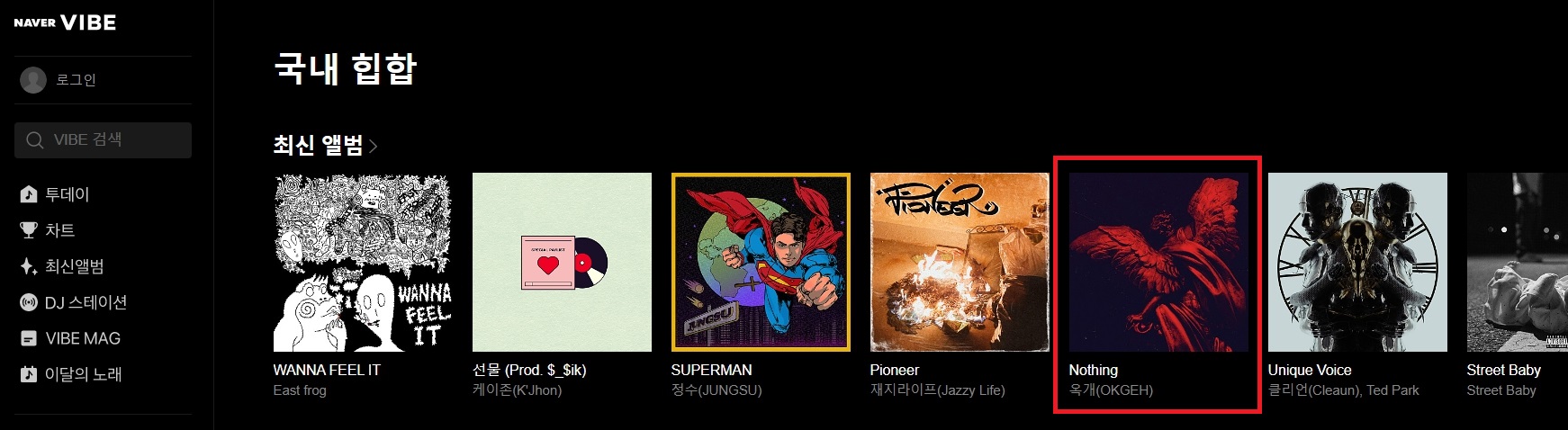Tap the NAVER VIBE home logo
The height and width of the screenshot is (430, 1568).
pos(65,22)
